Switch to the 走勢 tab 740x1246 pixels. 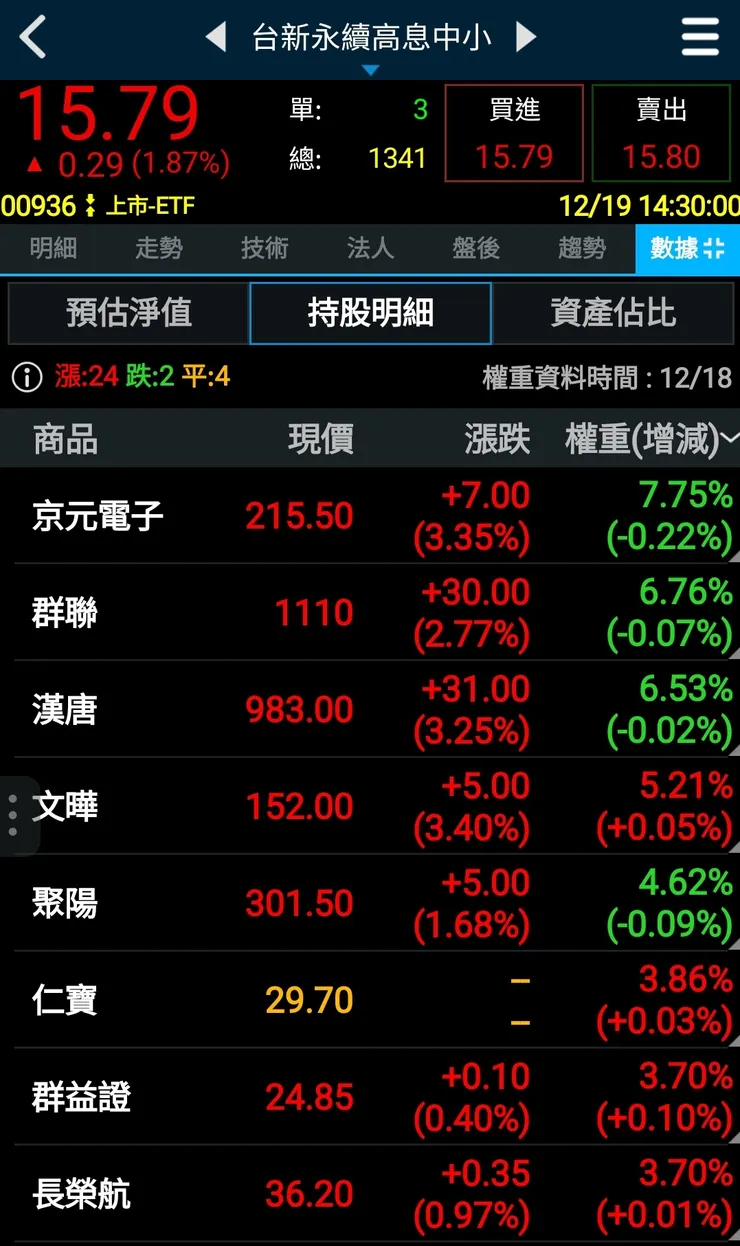pyautogui.click(x=158, y=249)
